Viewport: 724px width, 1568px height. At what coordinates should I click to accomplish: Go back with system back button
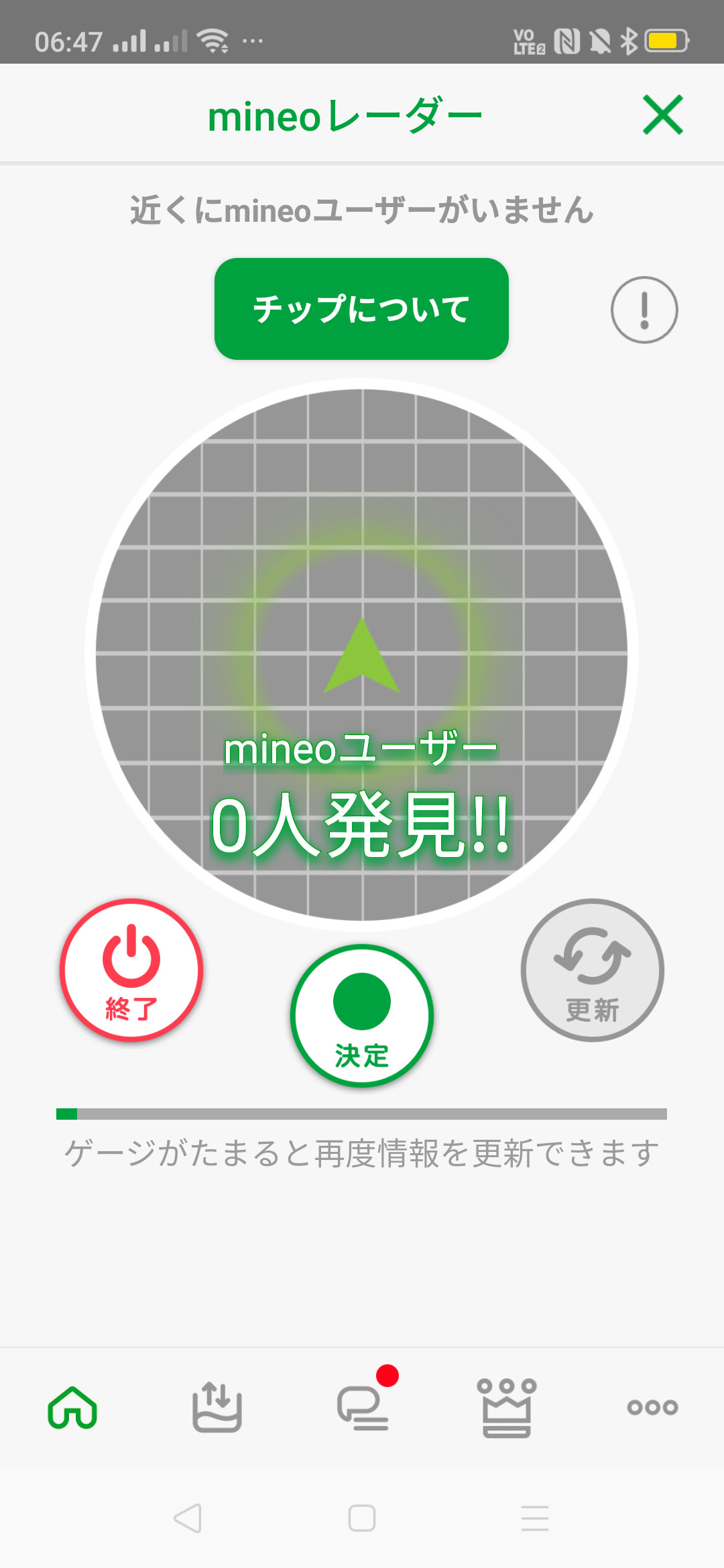[188, 1518]
